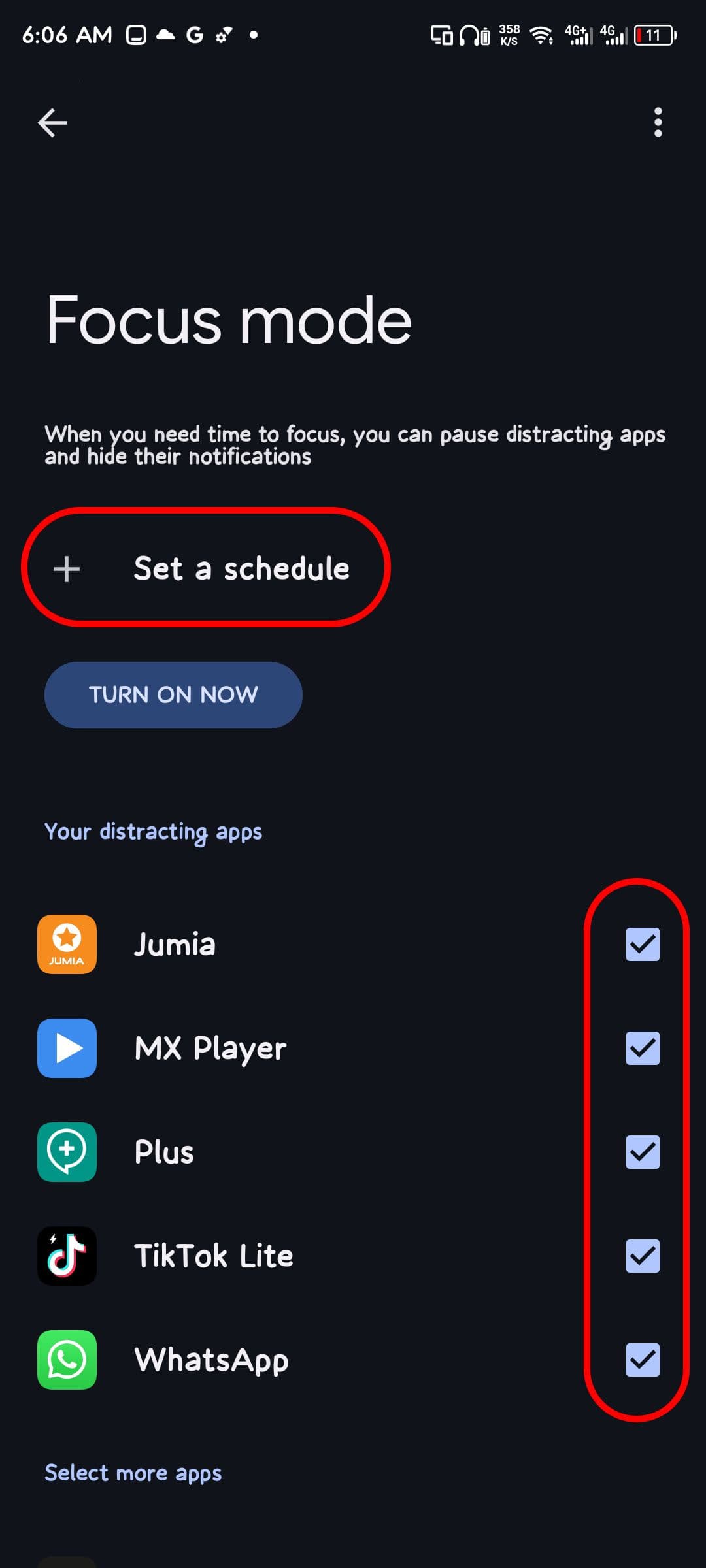Uncheck MX Player checkbox

click(x=643, y=1048)
